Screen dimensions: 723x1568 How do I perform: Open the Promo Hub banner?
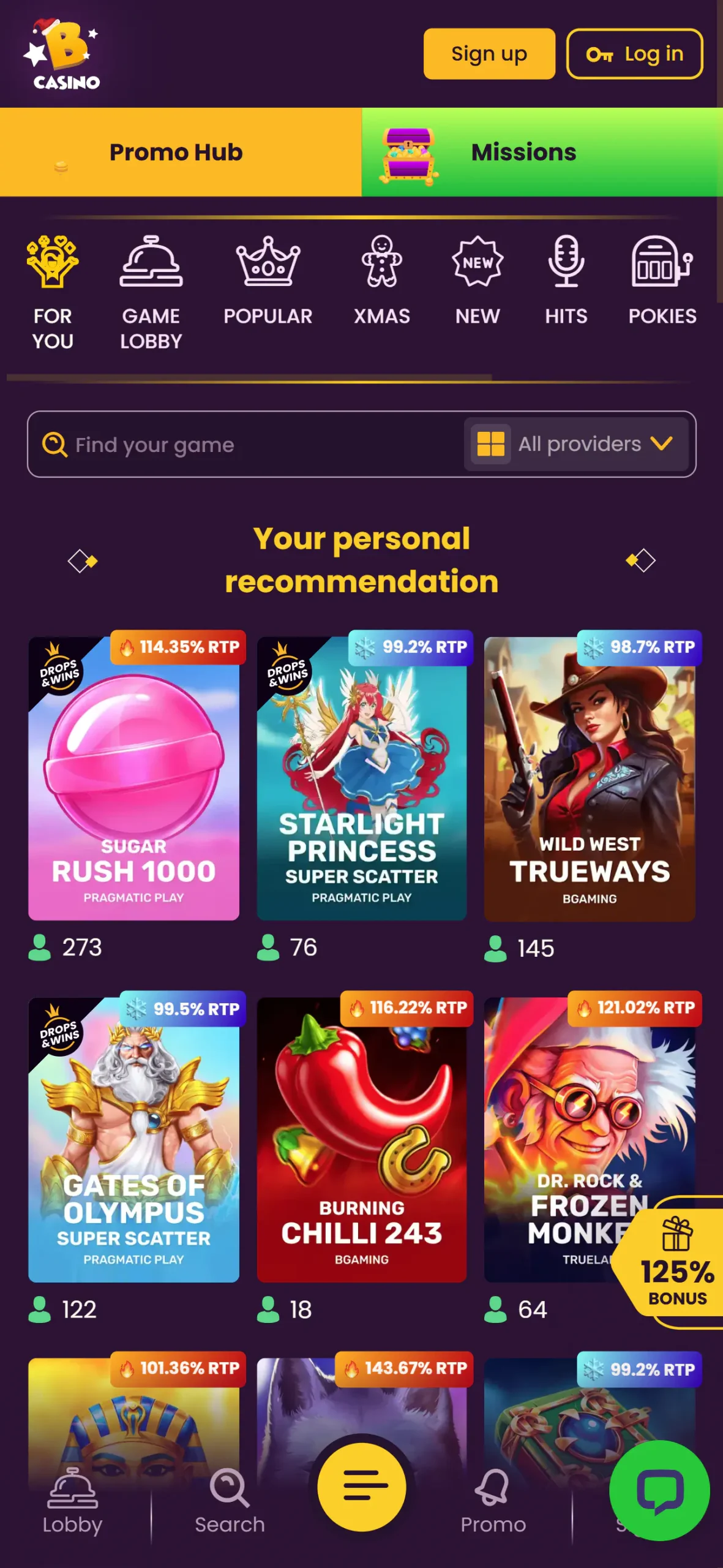[x=181, y=152]
